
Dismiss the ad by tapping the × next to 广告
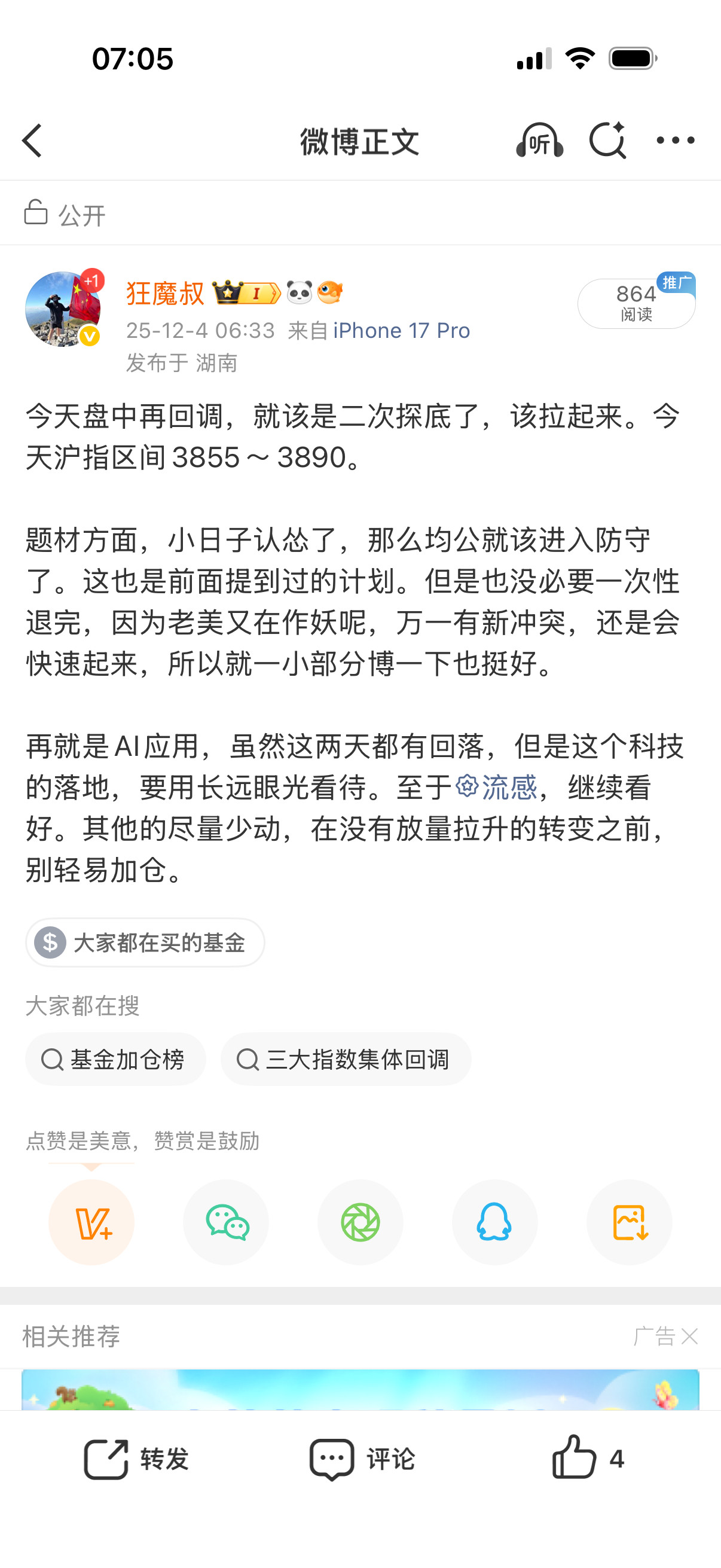click(691, 1337)
